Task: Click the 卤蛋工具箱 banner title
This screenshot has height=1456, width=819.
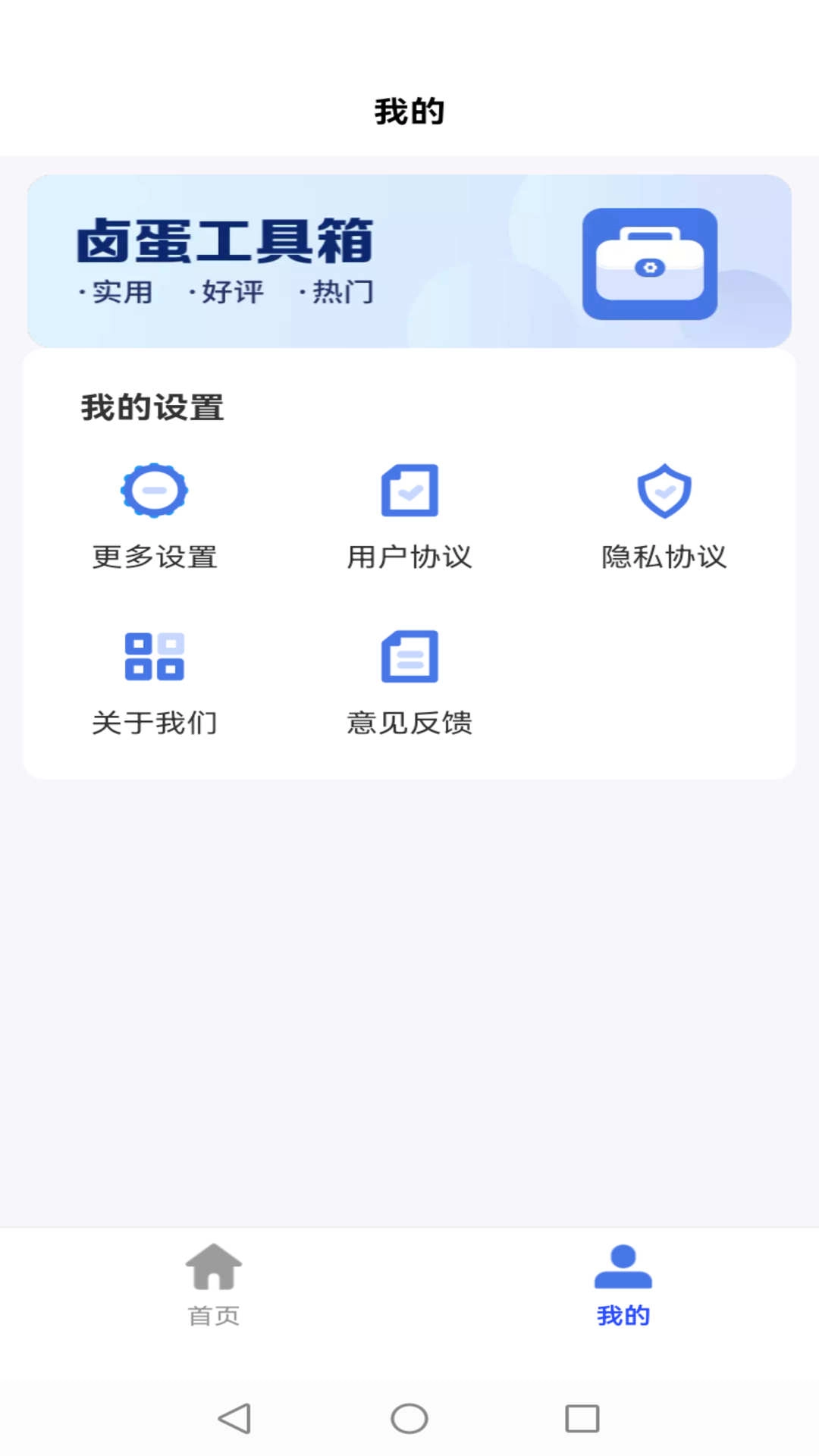Action: [x=225, y=241]
